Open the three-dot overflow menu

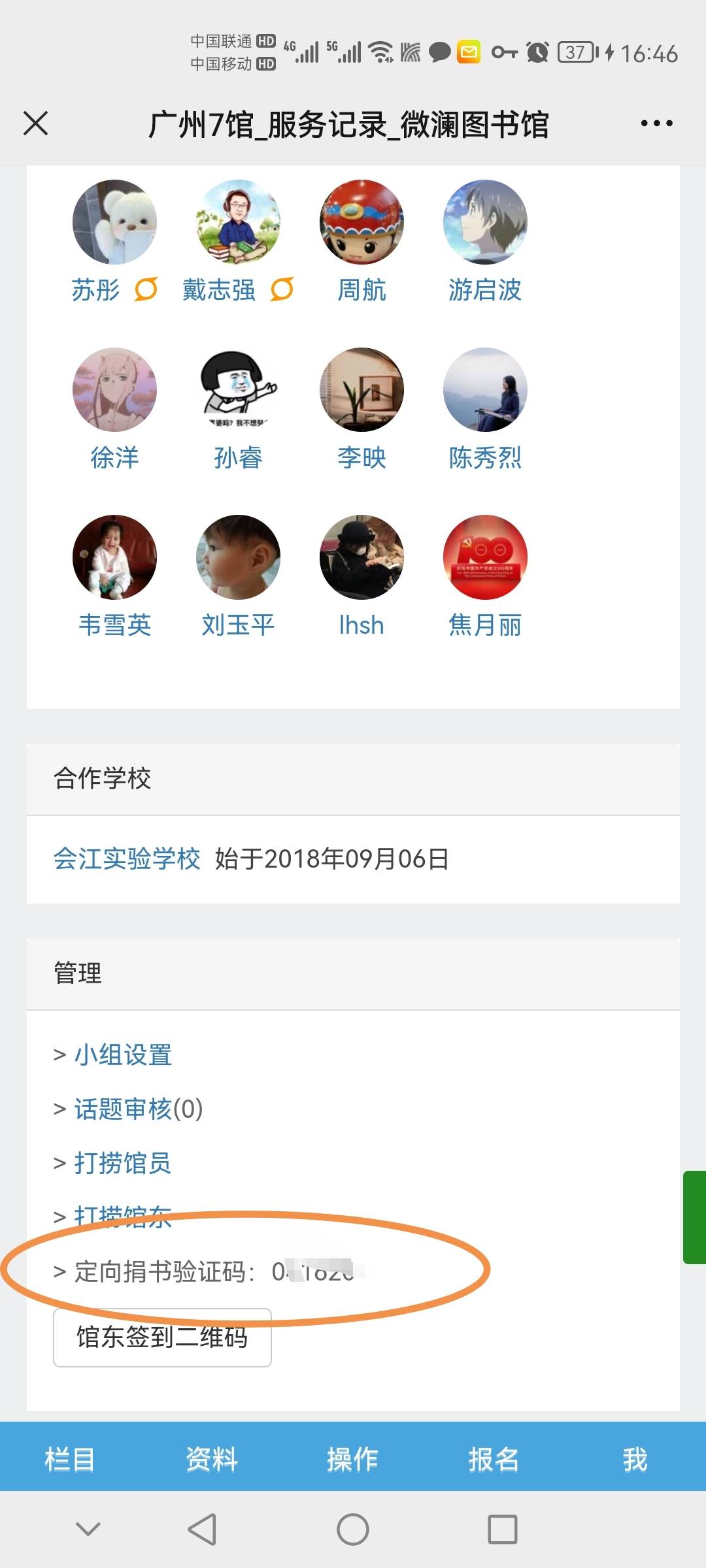click(656, 123)
